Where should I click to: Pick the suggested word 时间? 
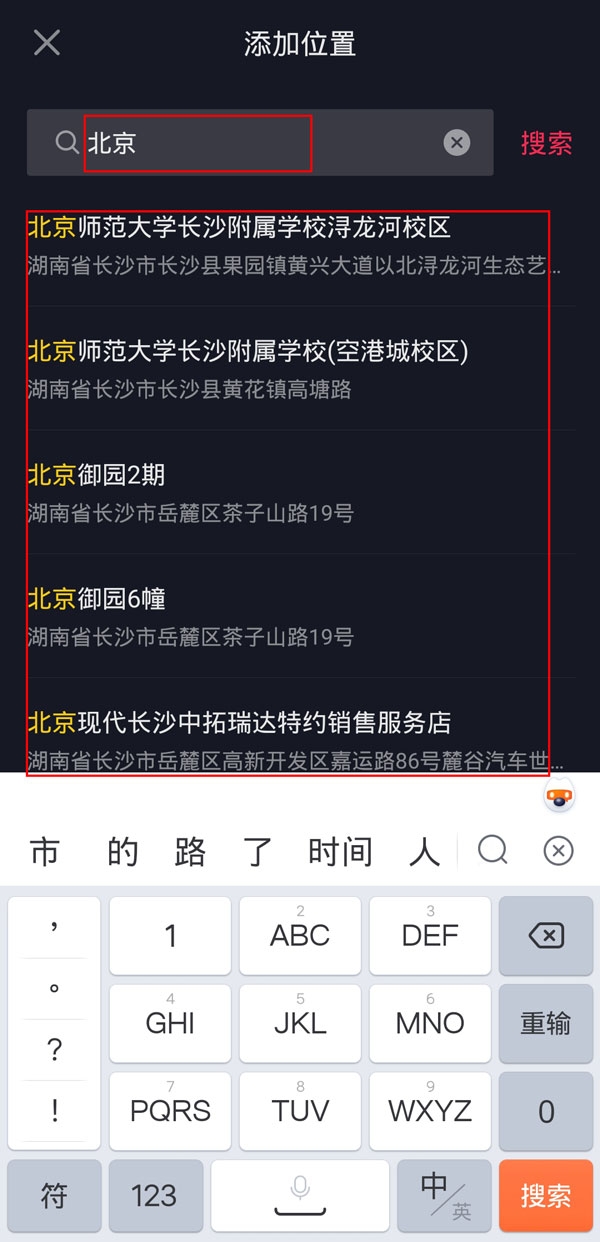(340, 852)
